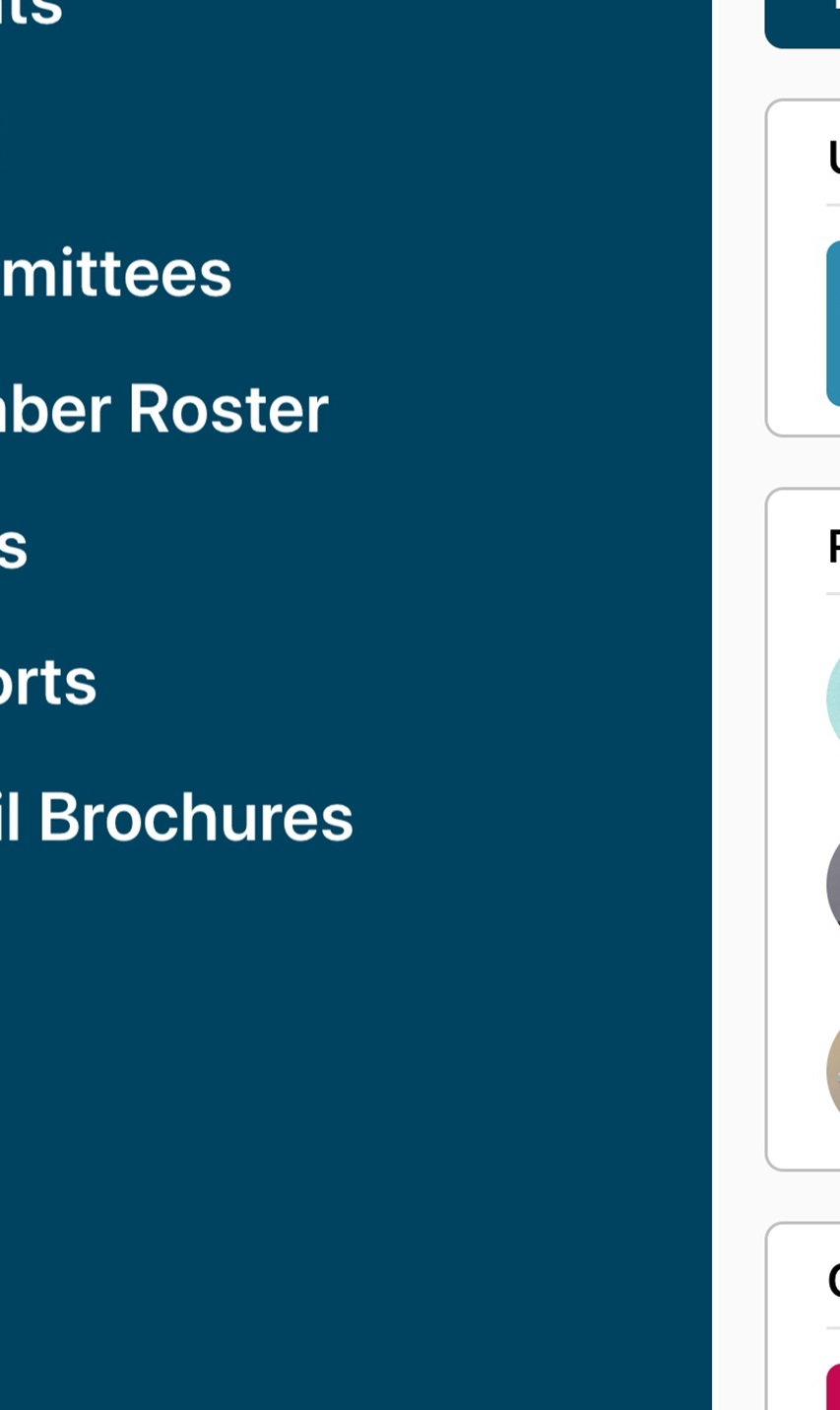
Task: Open the Email Brochures menu item
Action: [176, 817]
